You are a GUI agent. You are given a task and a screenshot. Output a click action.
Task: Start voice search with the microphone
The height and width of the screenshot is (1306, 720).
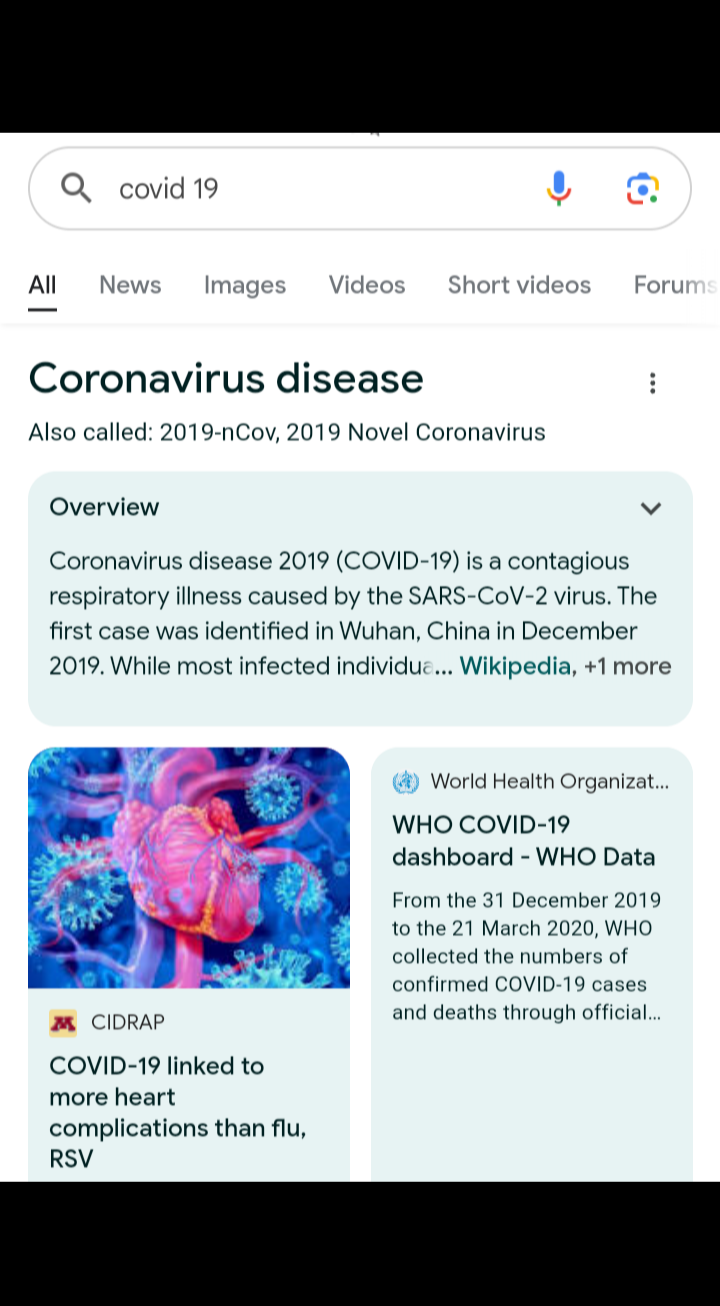pos(558,189)
